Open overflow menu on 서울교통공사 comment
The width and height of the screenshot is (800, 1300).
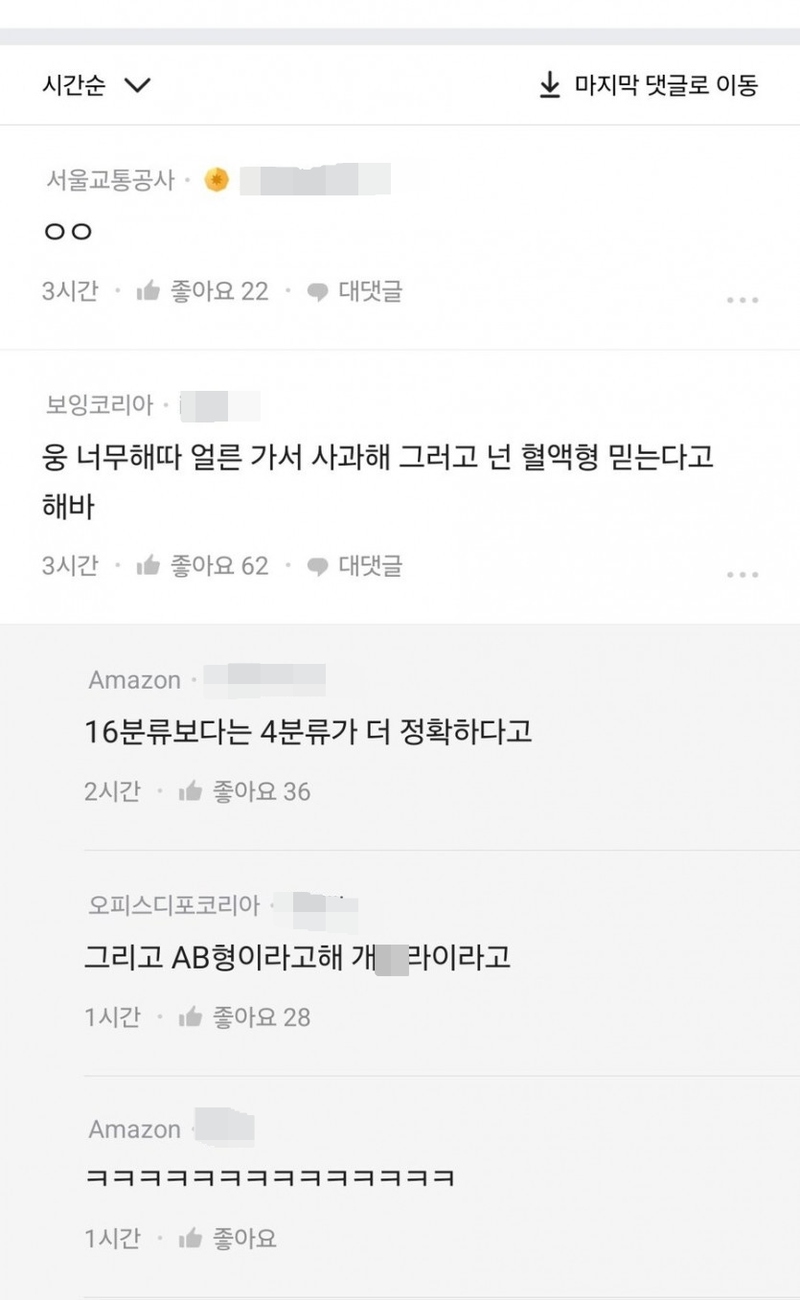(742, 299)
